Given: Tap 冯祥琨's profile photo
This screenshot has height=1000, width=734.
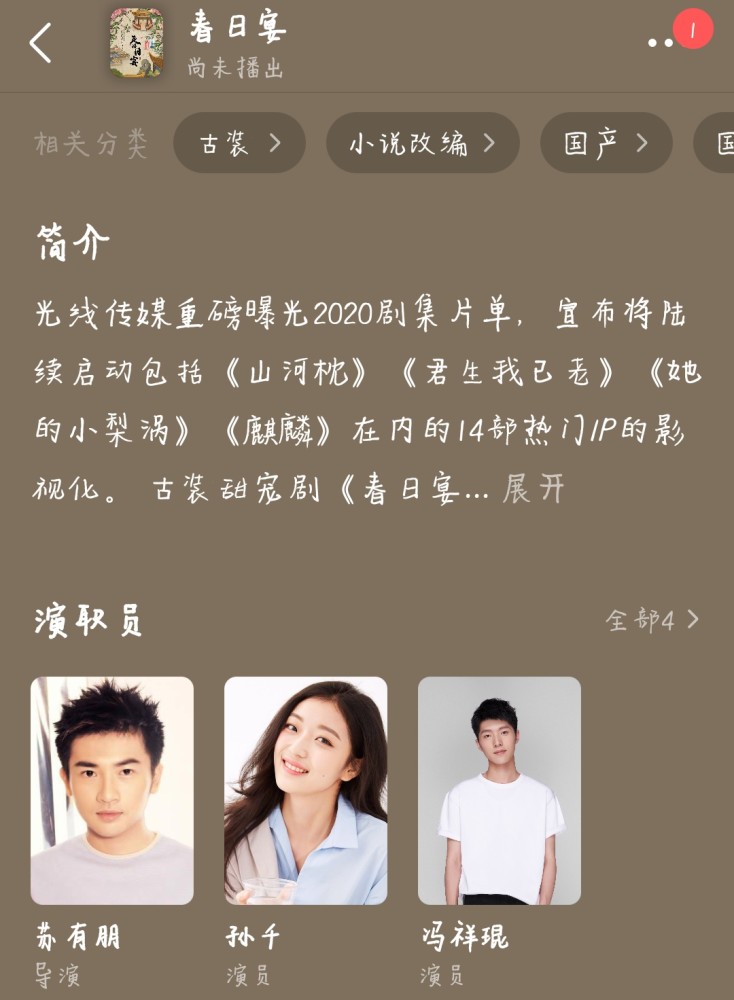Looking at the screenshot, I should (x=498, y=790).
